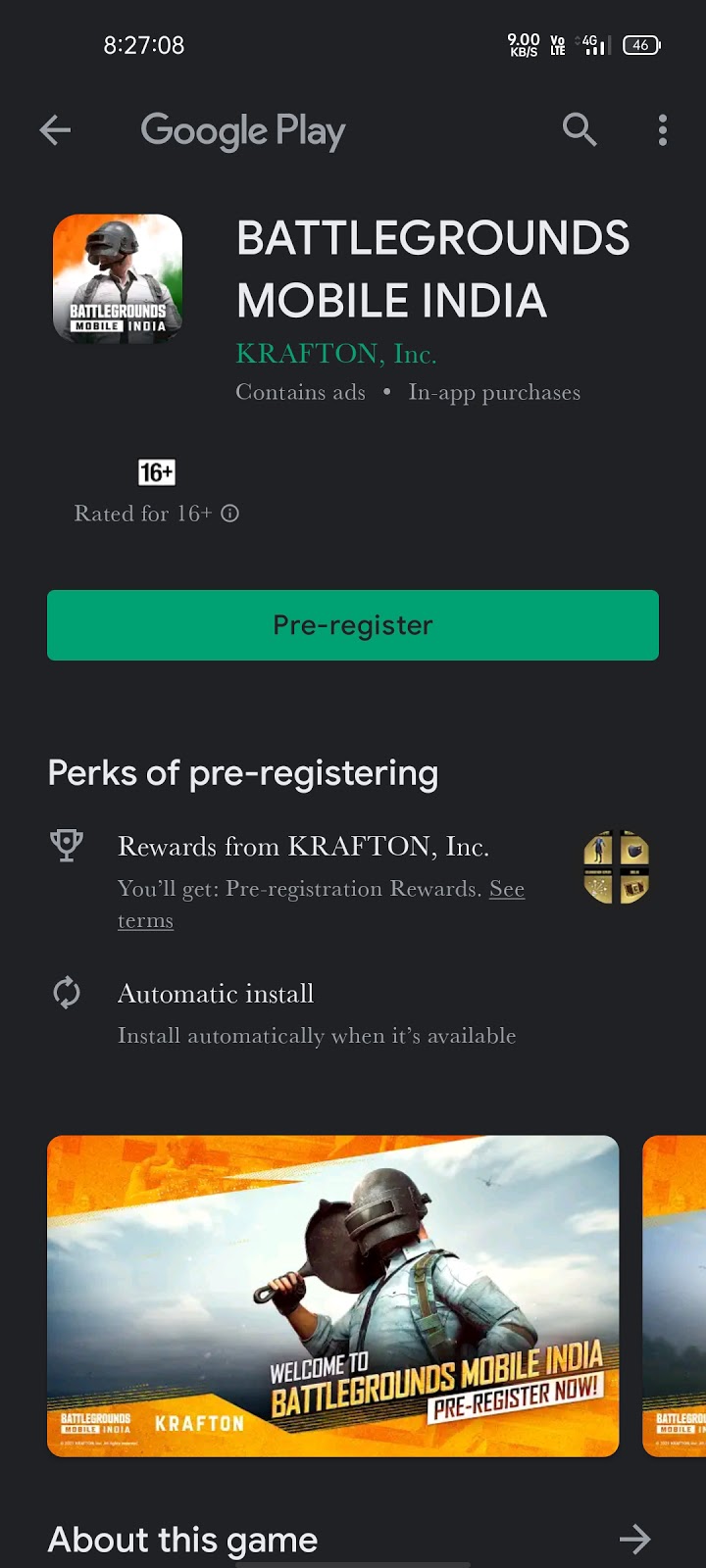View the pre-registration rewards image
This screenshot has width=706, height=1568.
pos(617,867)
